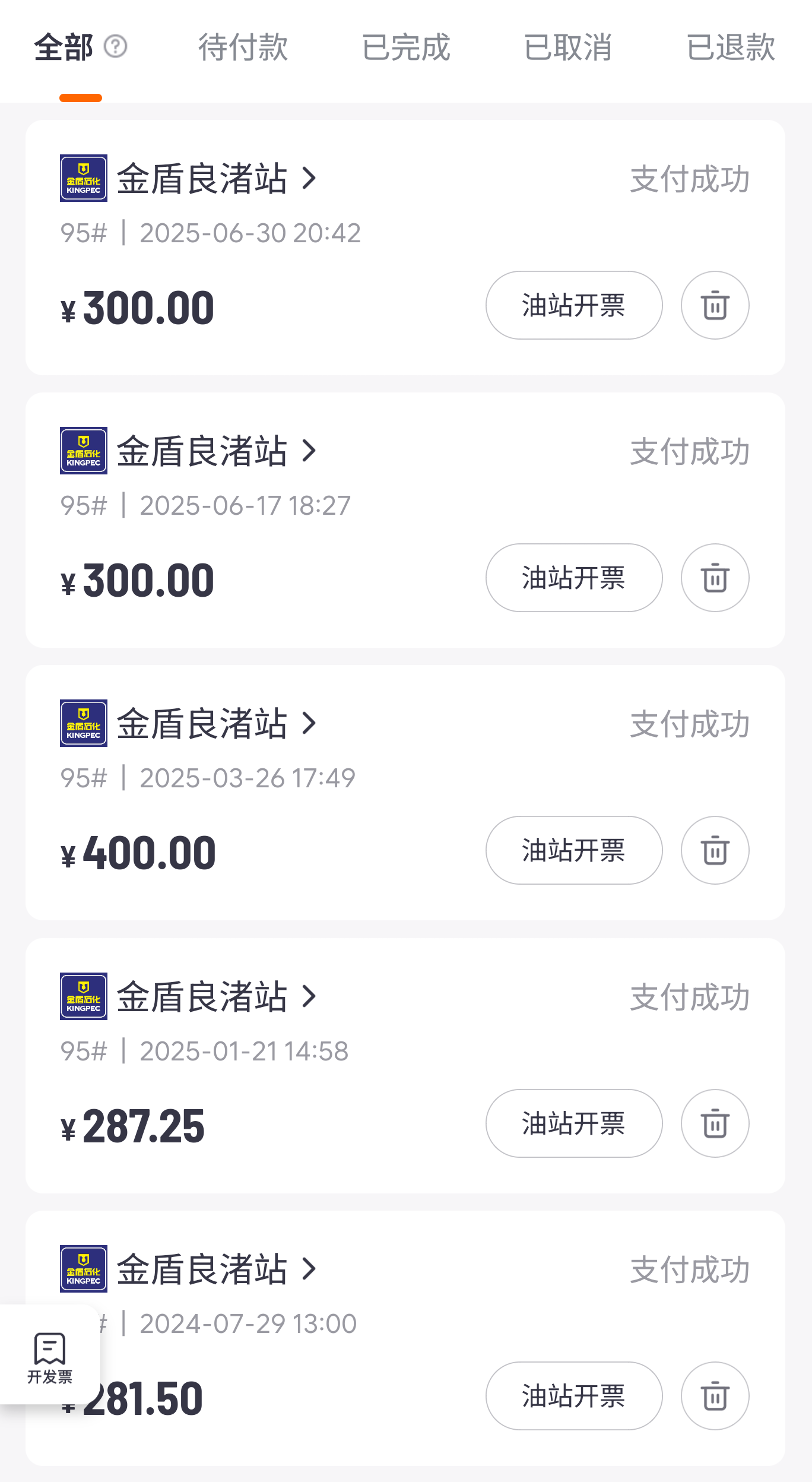Image resolution: width=812 pixels, height=1482 pixels.
Task: Delete the 2025-06-17 18:27 order
Action: pos(715,578)
